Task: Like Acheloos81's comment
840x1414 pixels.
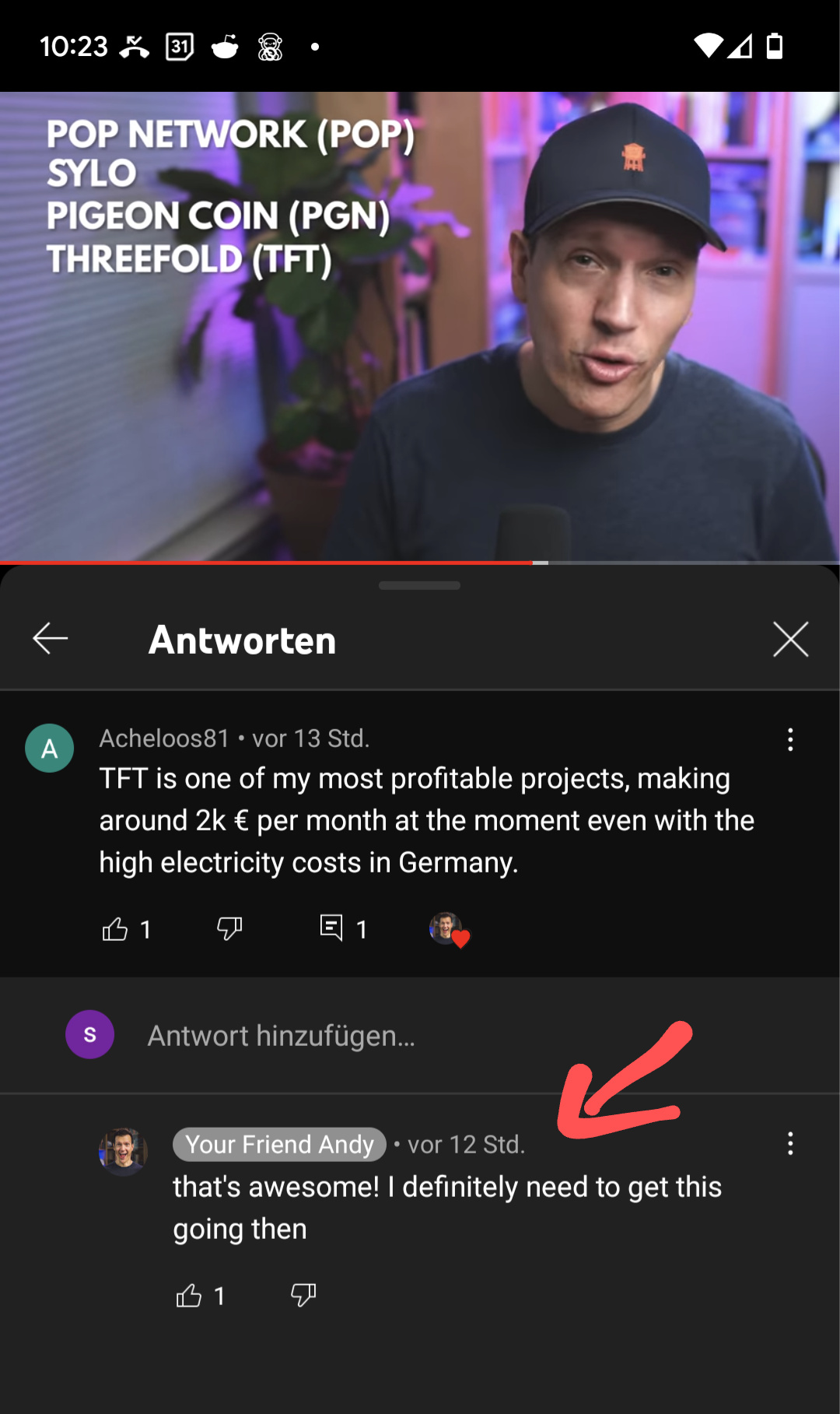Action: point(115,928)
